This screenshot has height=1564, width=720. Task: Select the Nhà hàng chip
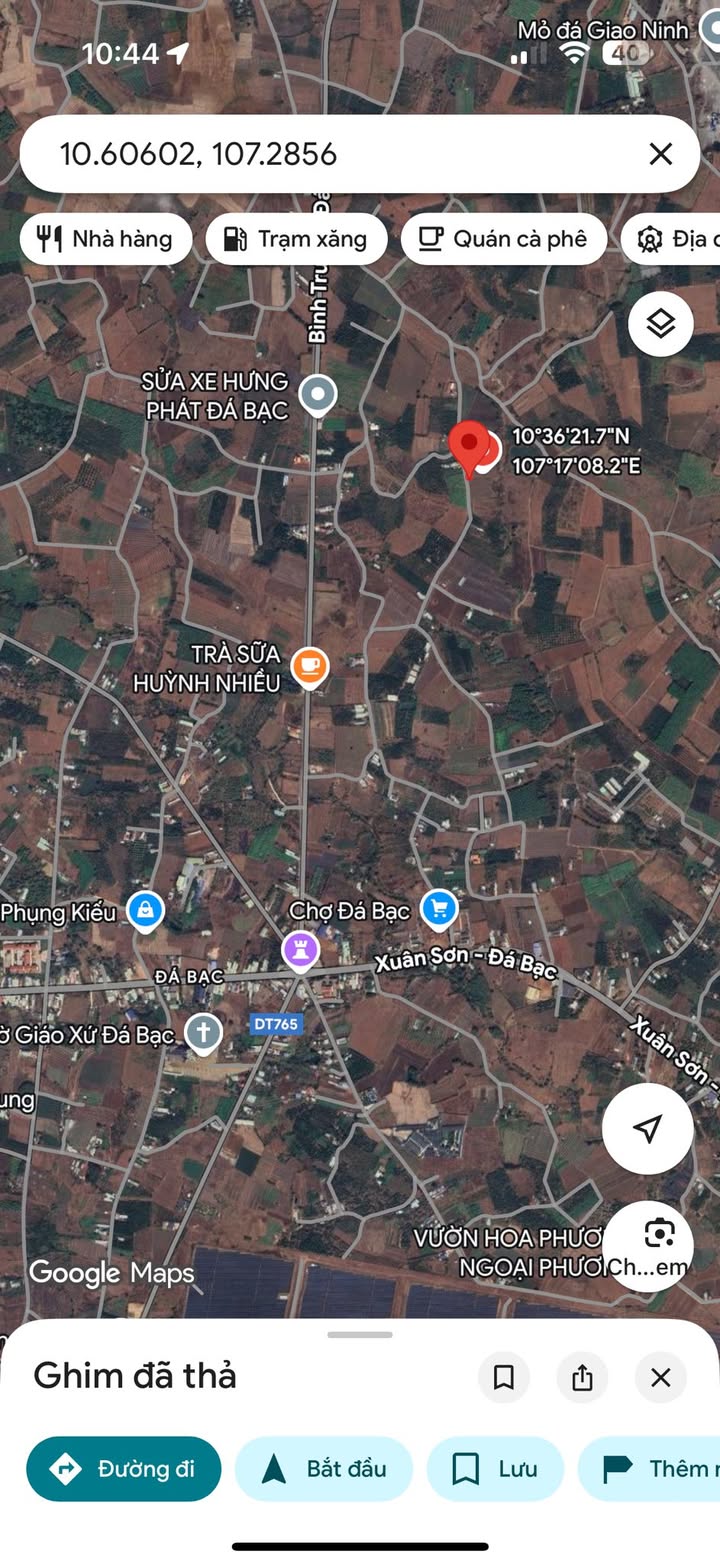point(105,239)
